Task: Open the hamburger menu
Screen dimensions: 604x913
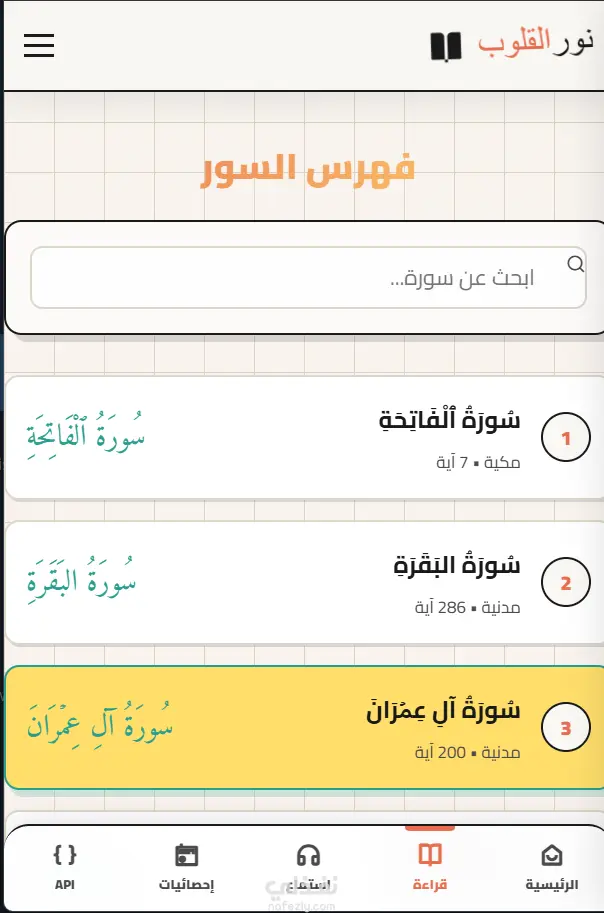Action: tap(39, 45)
